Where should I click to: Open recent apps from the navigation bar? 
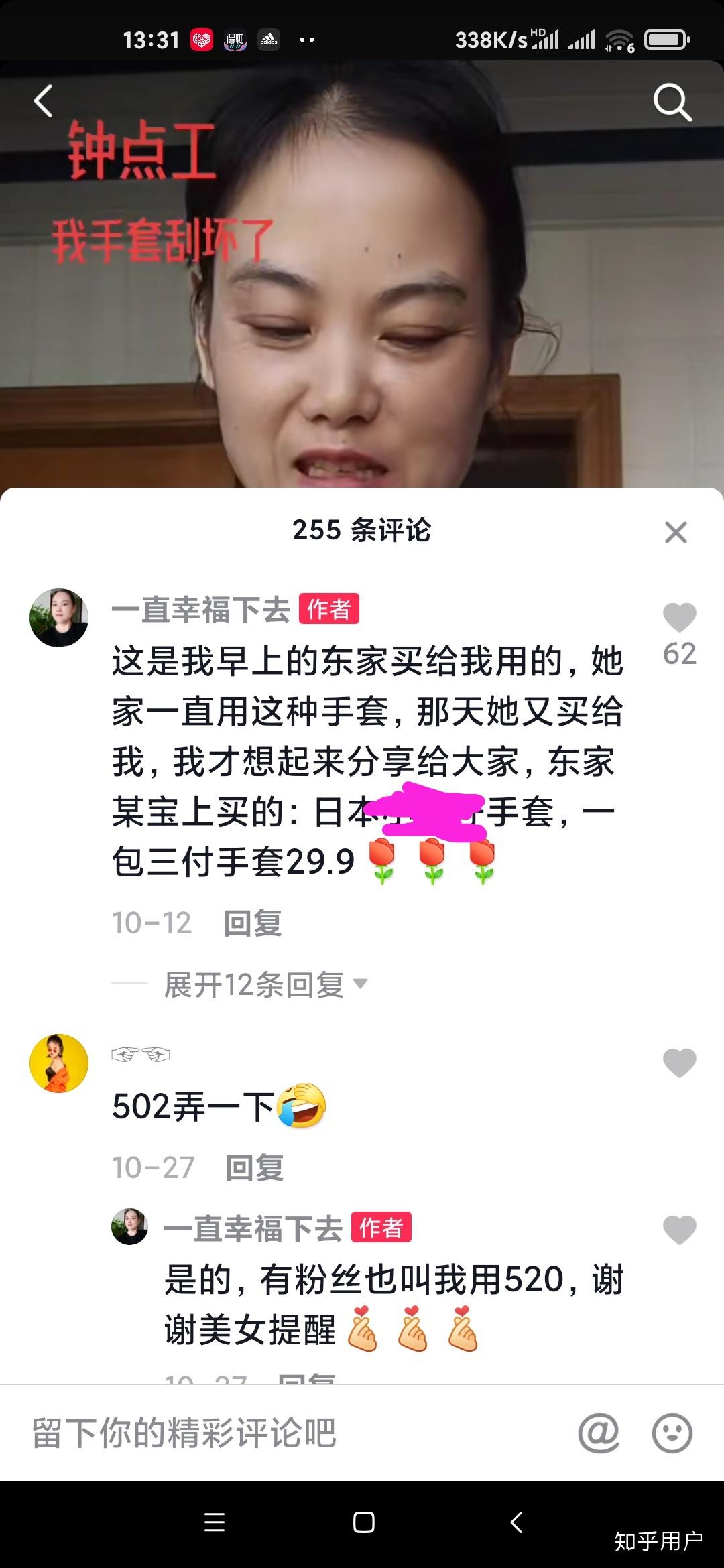click(215, 1522)
